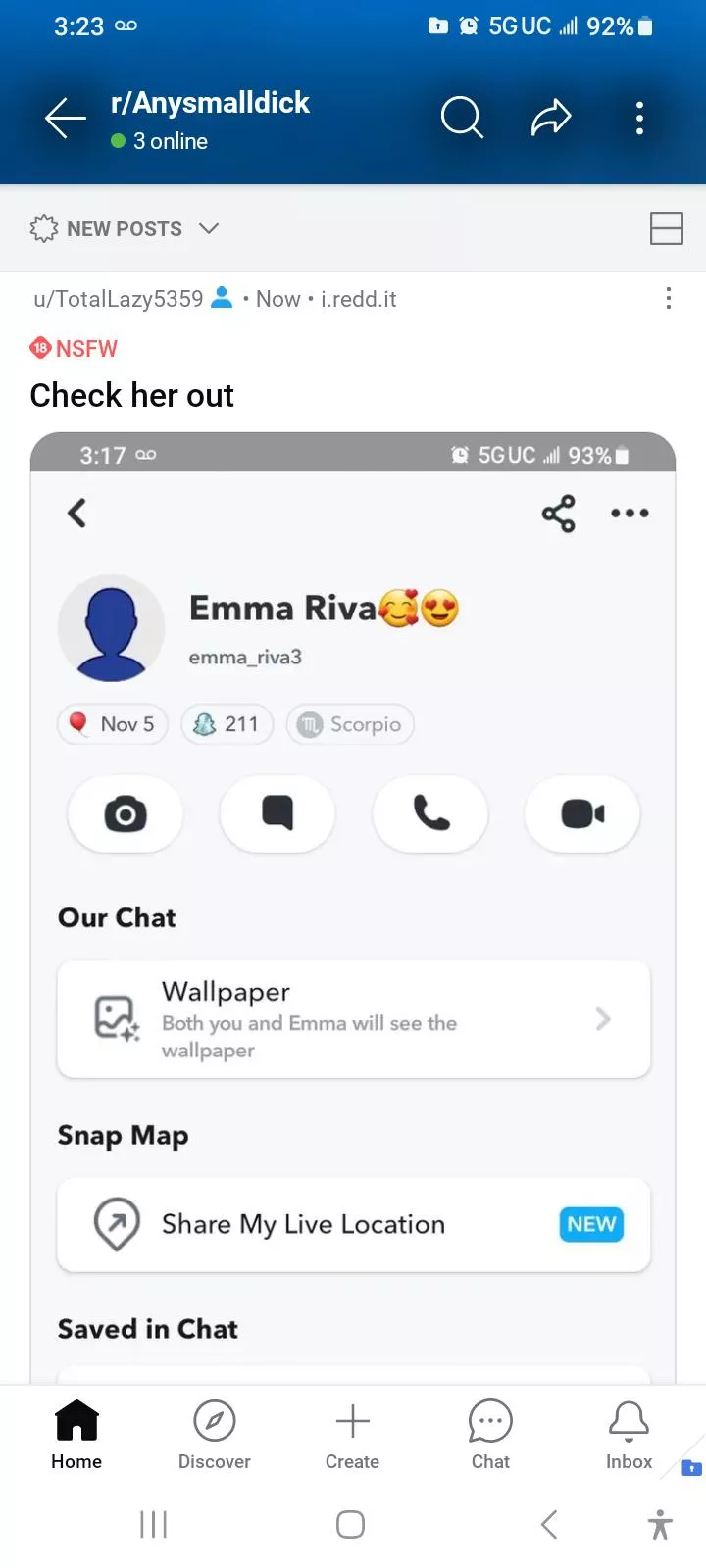The height and width of the screenshot is (1568, 706).
Task: Share this subreddit
Action: 551,119
